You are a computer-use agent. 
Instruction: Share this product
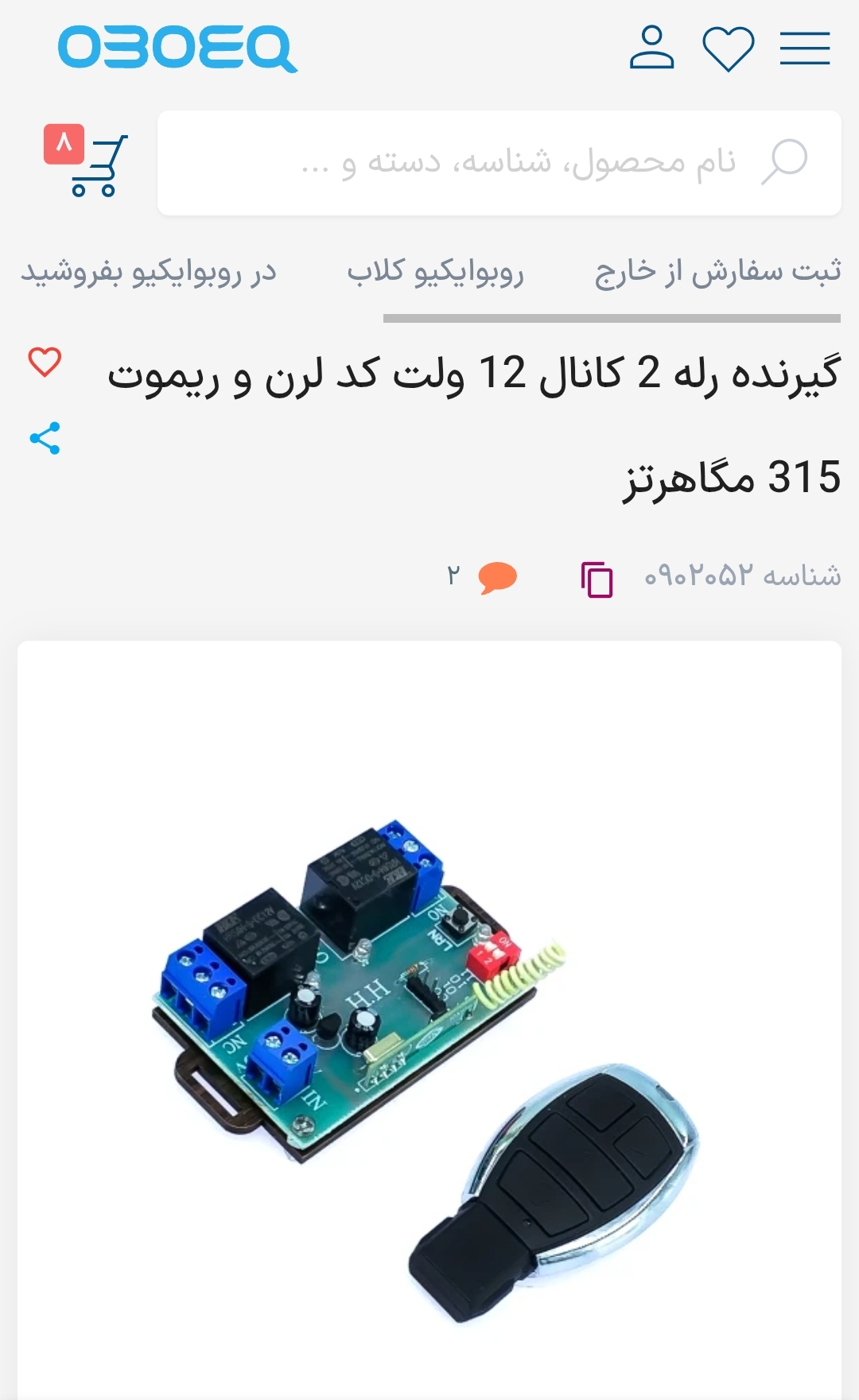[x=45, y=438]
